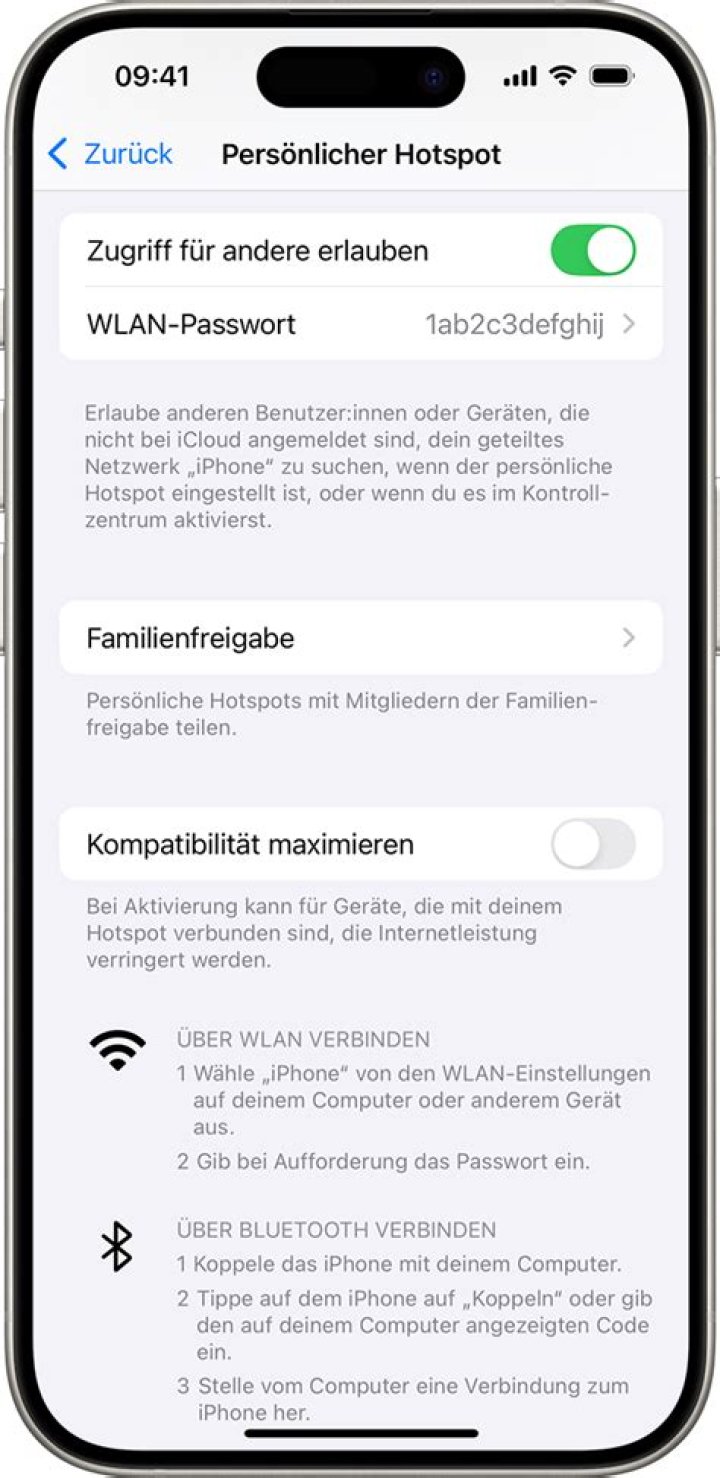Tap the Wi-Fi symbol above "ÜBER WLAN VERBINDEN"

coord(120,1048)
